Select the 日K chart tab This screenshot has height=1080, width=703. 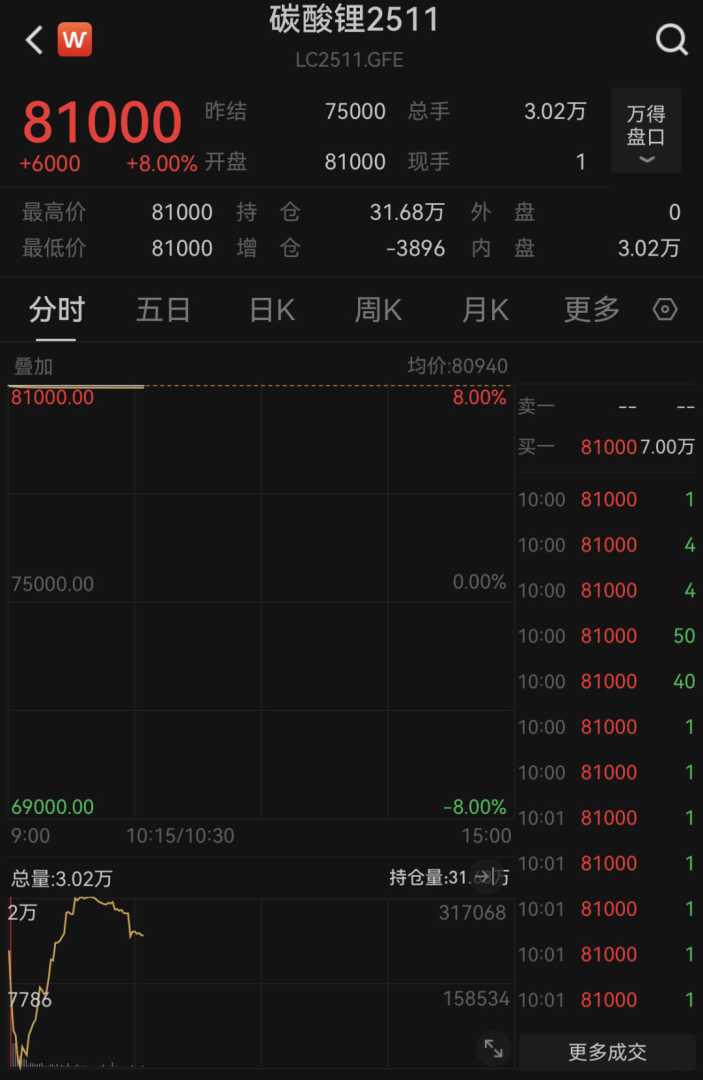(272, 310)
